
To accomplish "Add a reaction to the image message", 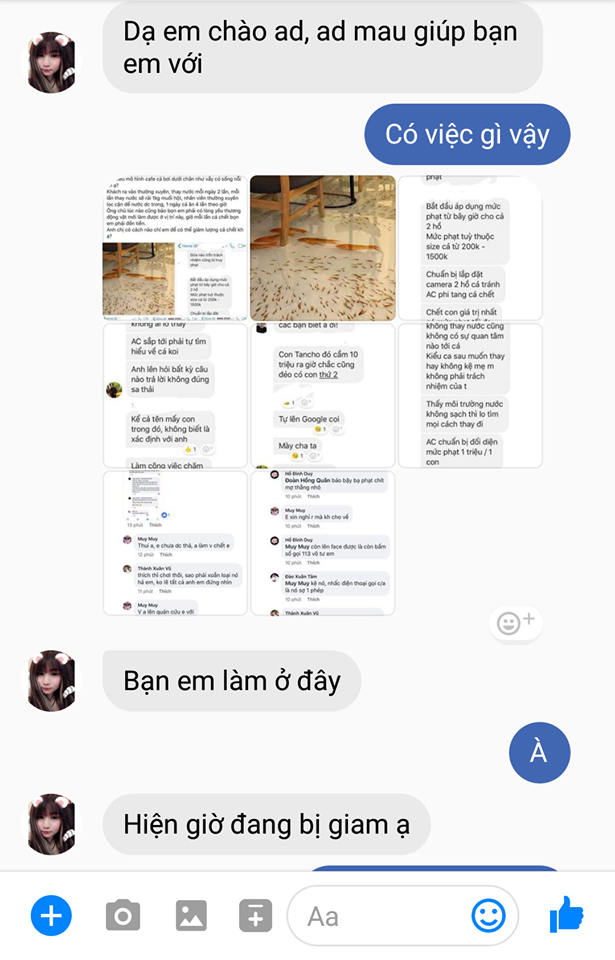I will (516, 623).
